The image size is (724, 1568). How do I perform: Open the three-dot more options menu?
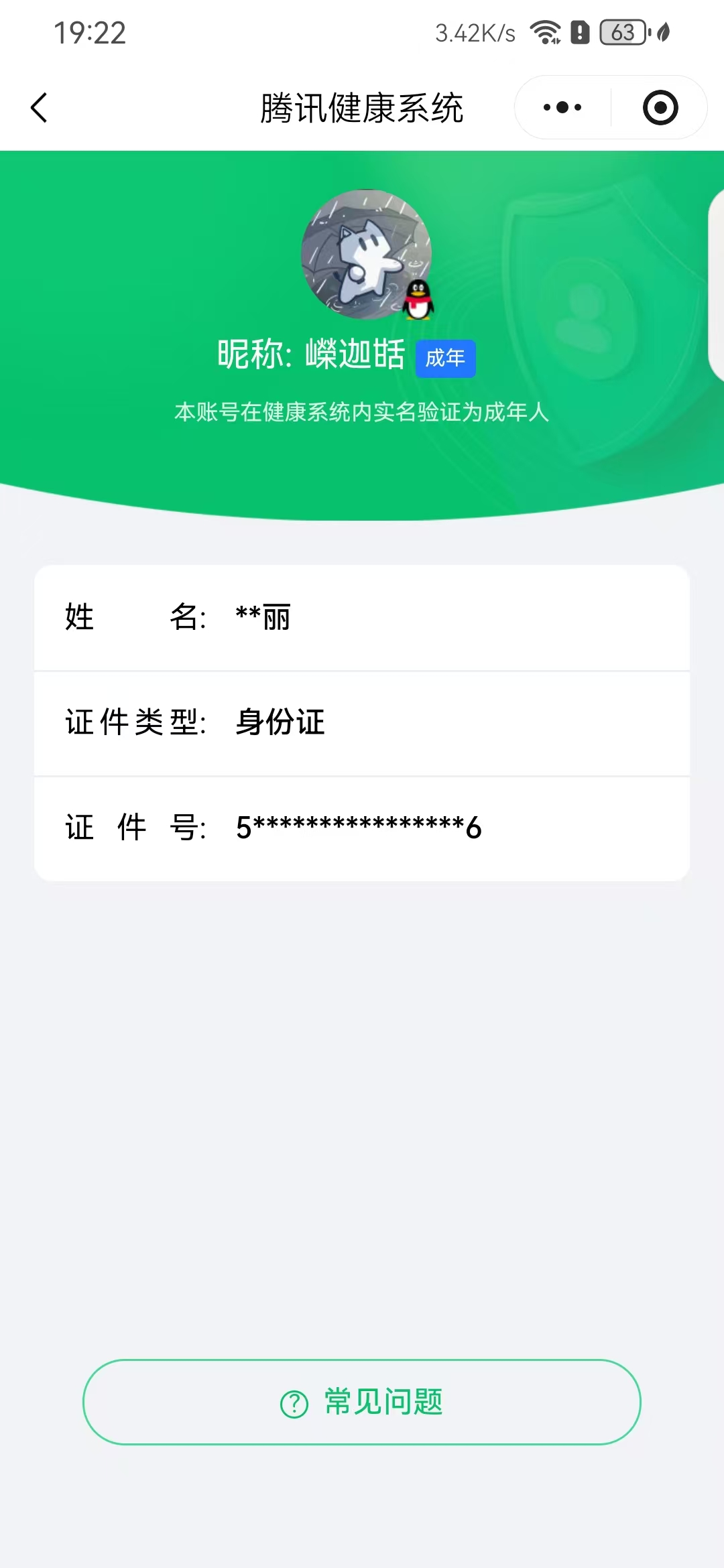point(562,107)
